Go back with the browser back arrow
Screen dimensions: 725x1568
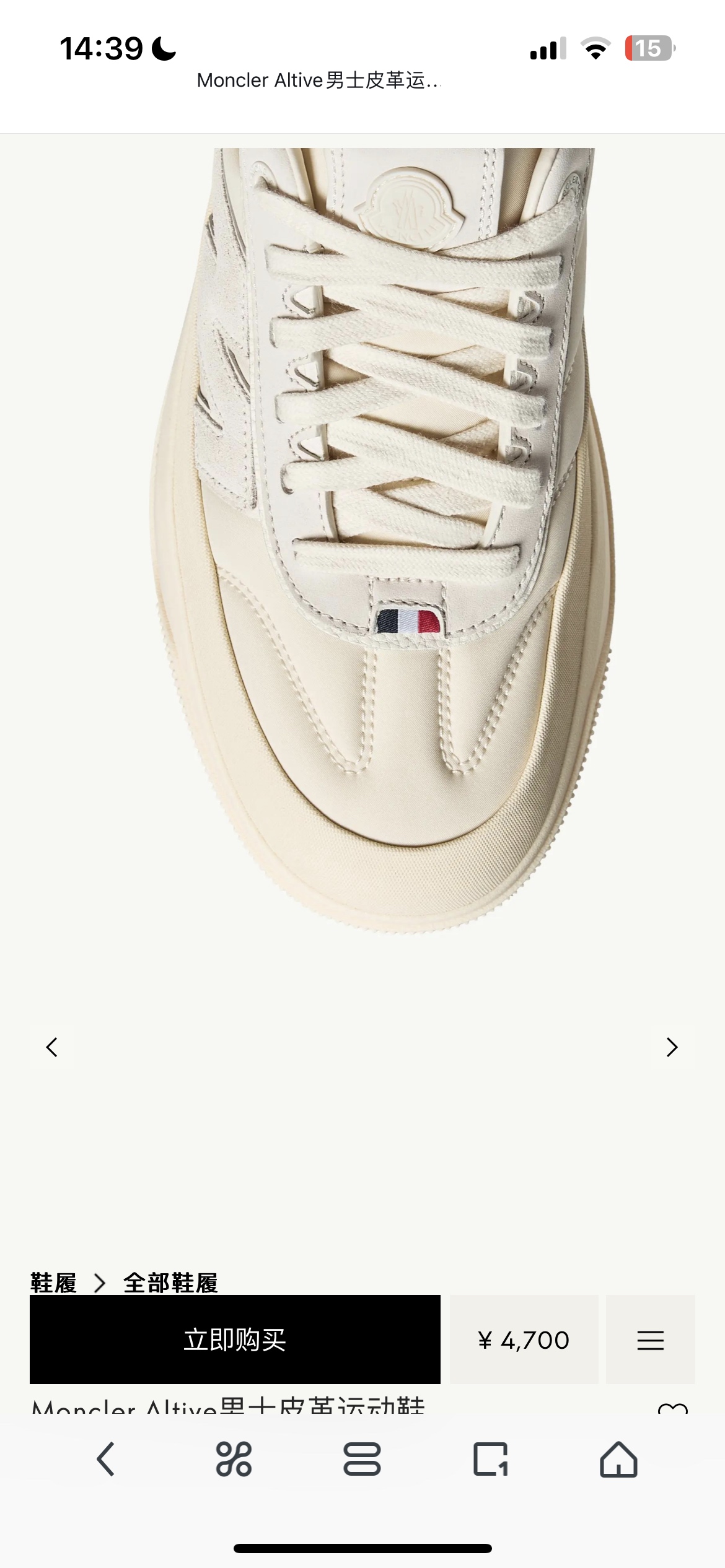(106, 1460)
